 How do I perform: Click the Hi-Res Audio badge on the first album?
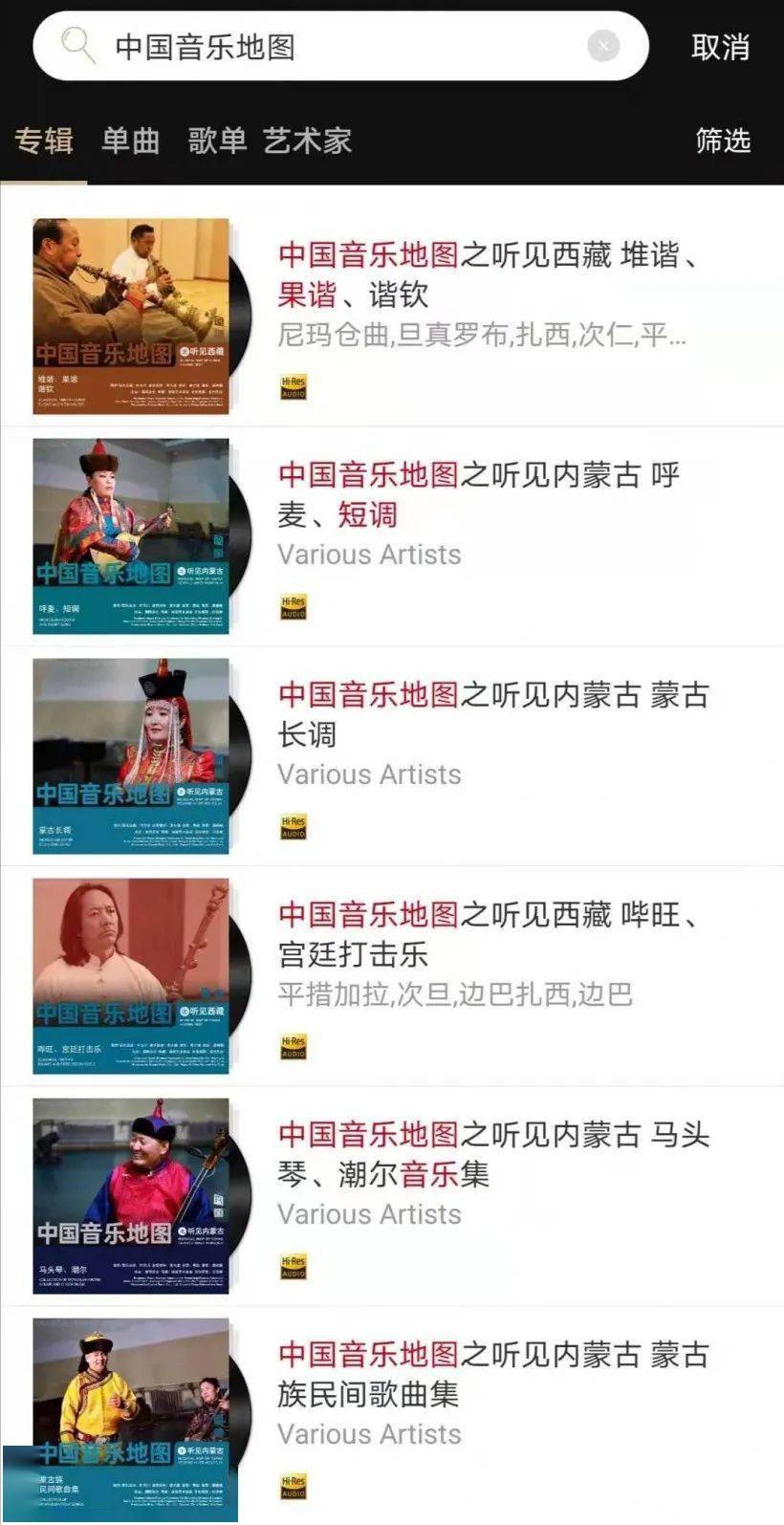tap(295, 387)
